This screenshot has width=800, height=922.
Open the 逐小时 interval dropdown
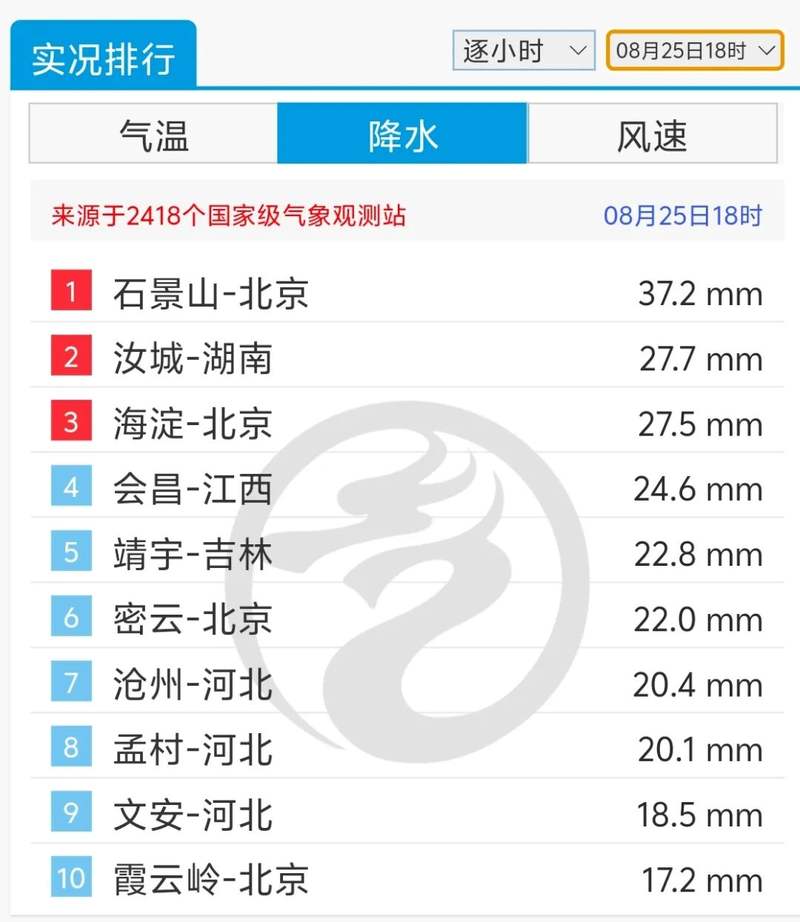point(524,51)
